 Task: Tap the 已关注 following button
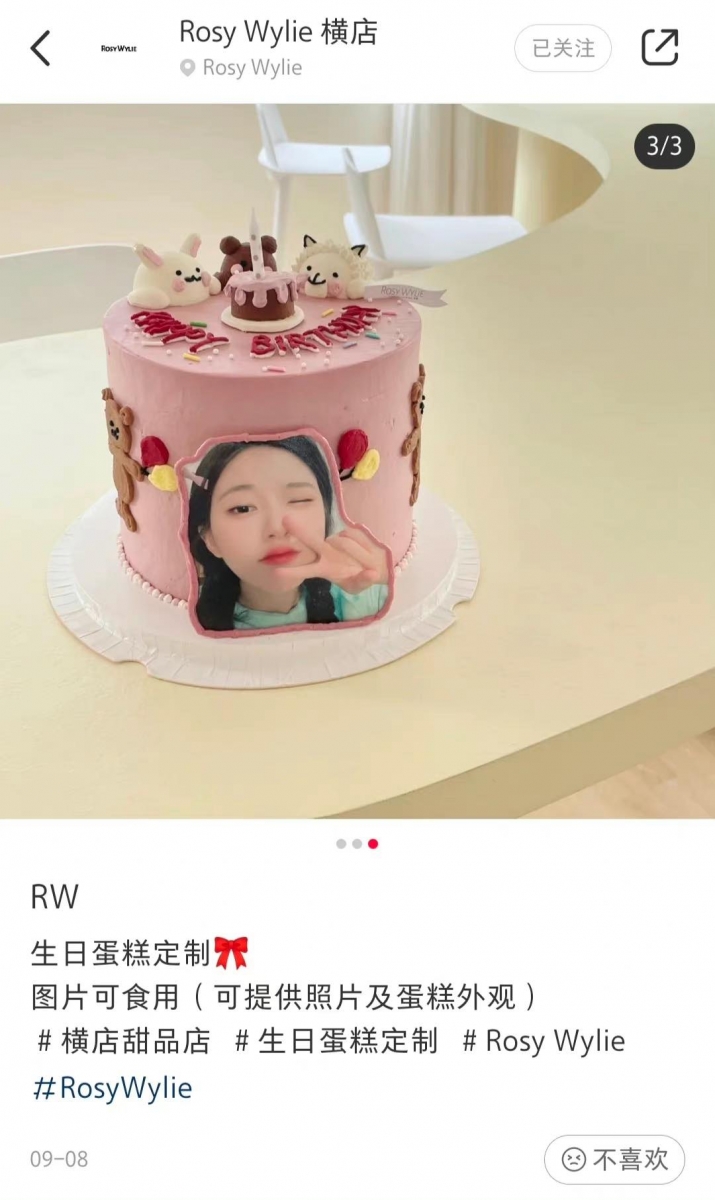[562, 48]
